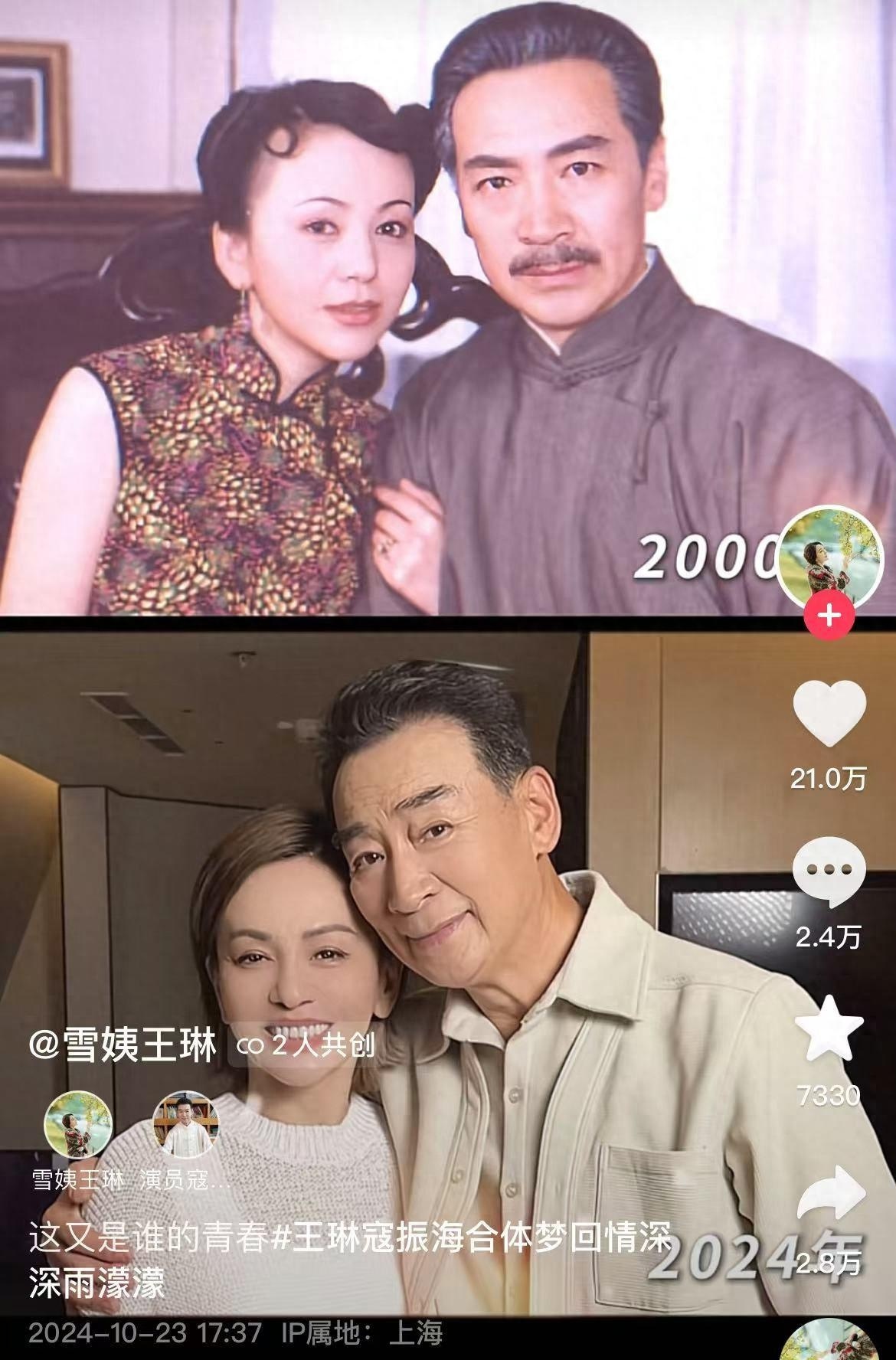The width and height of the screenshot is (896, 1360).
Task: Open co-creator 雪姨王琳's small avatar
Action: click(x=78, y=1123)
